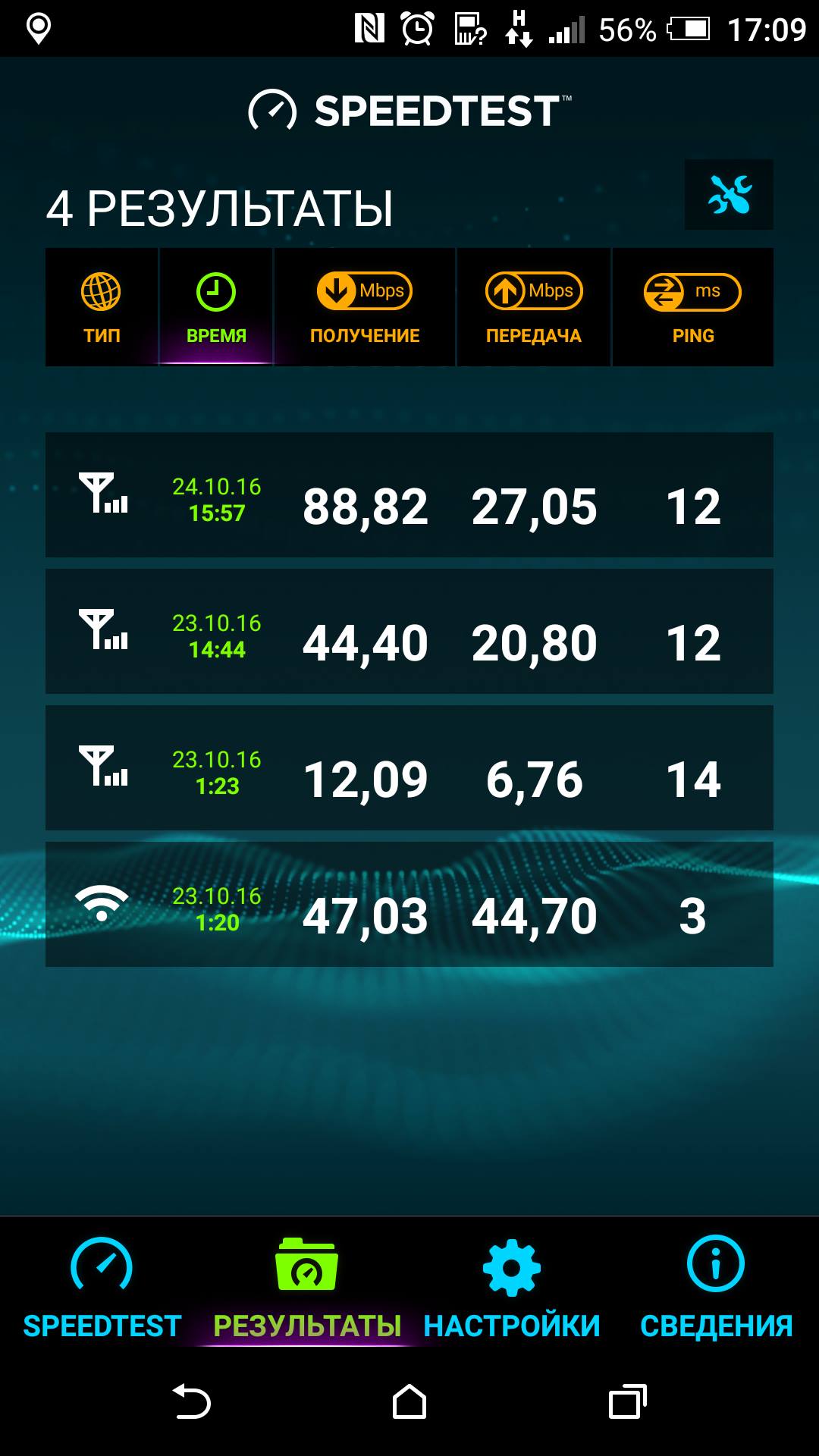This screenshot has width=819, height=1456.
Task: Sort results by ВРЕМЯ column
Action: [216, 307]
